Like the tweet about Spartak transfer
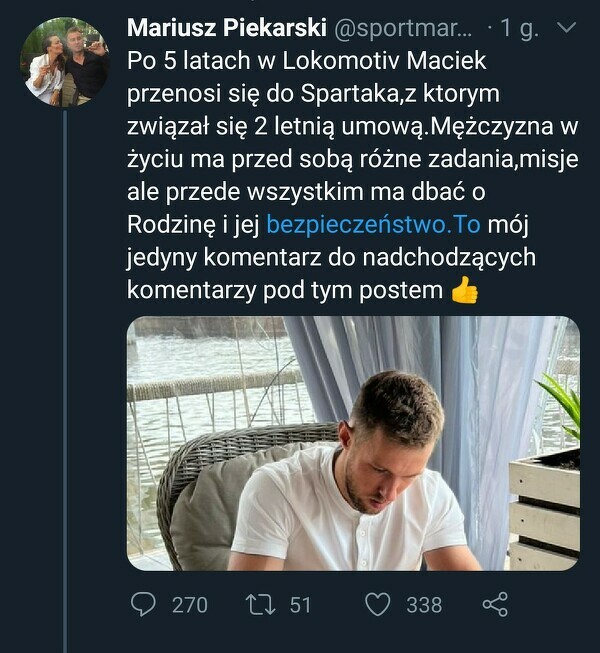This screenshot has width=600, height=653. tap(377, 604)
